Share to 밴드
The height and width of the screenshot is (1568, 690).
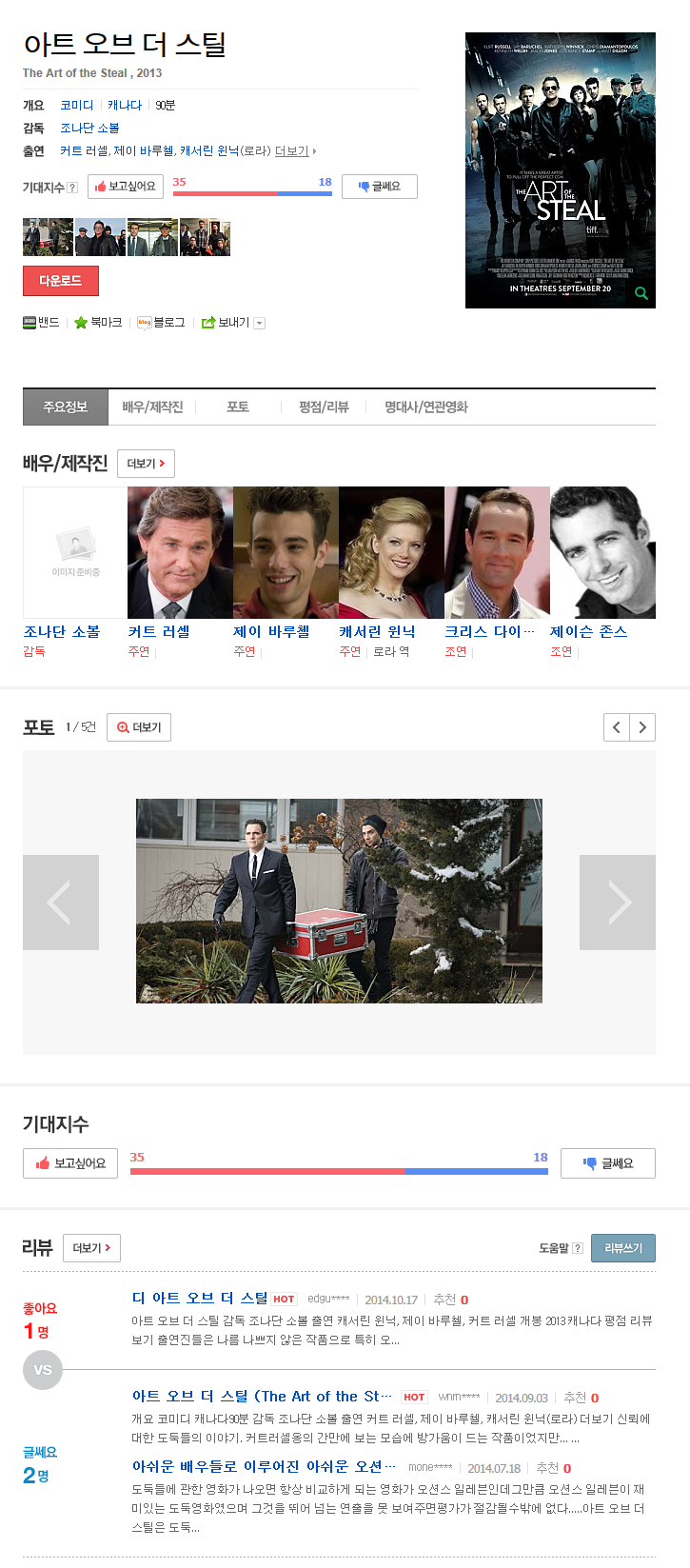click(41, 323)
